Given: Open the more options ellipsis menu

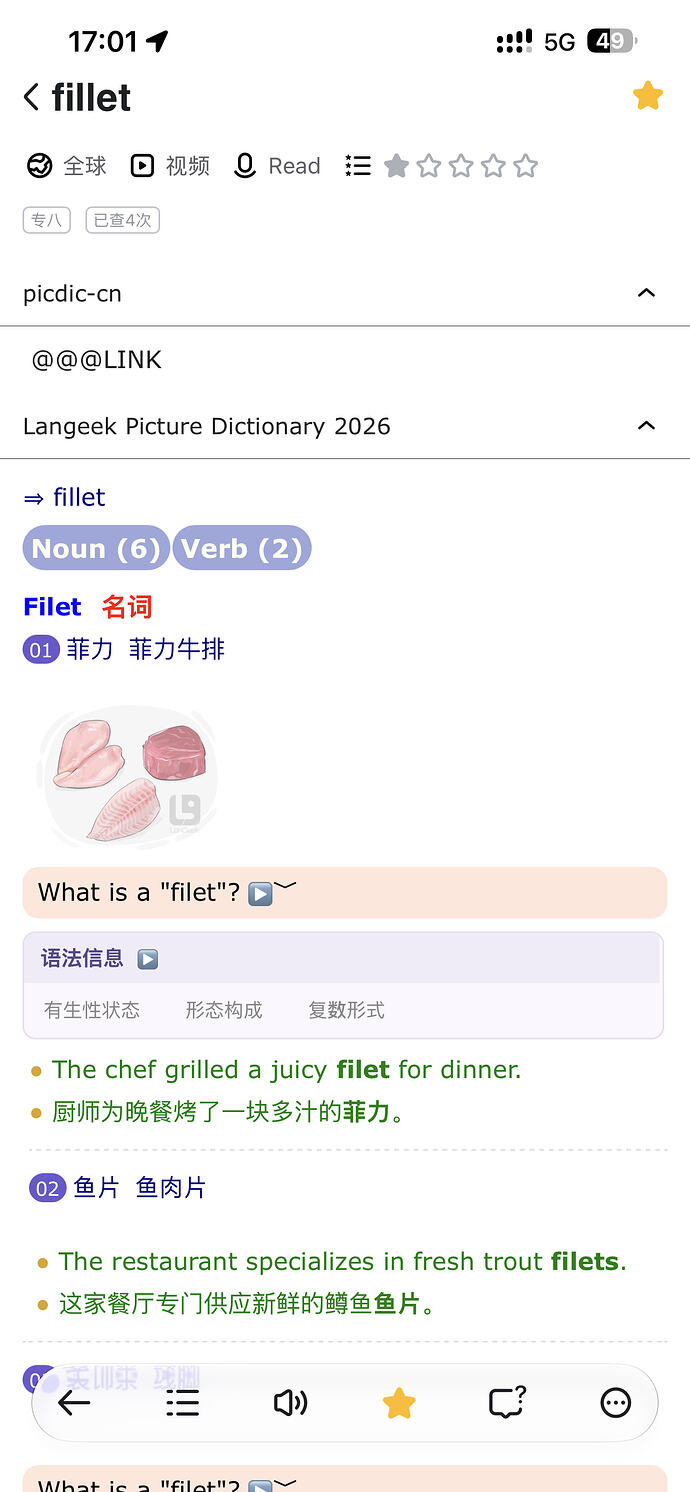Looking at the screenshot, I should (615, 1403).
